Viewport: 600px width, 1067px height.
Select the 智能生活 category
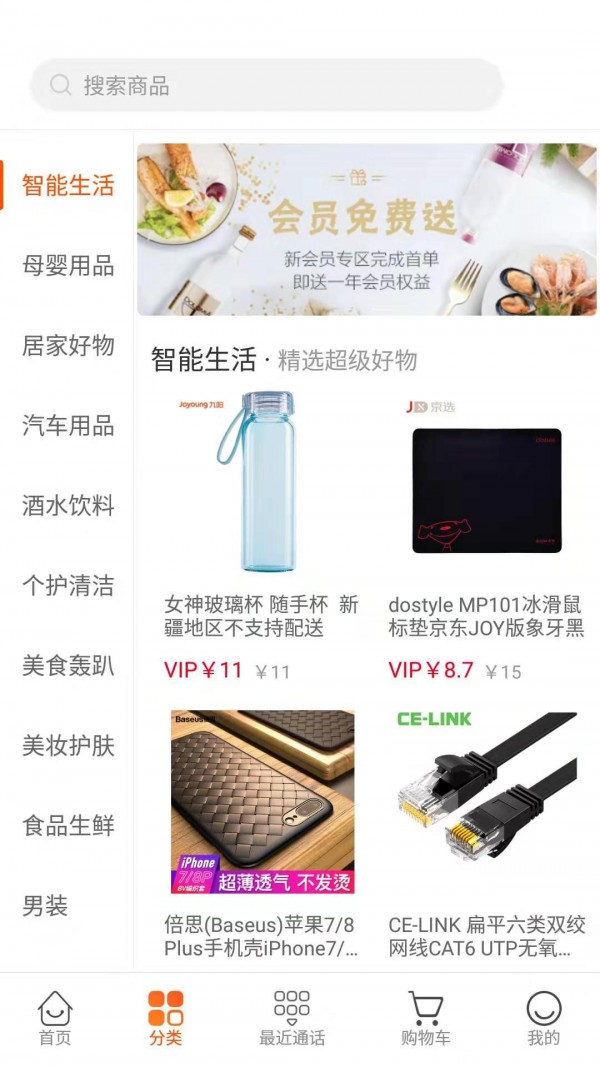click(x=68, y=186)
